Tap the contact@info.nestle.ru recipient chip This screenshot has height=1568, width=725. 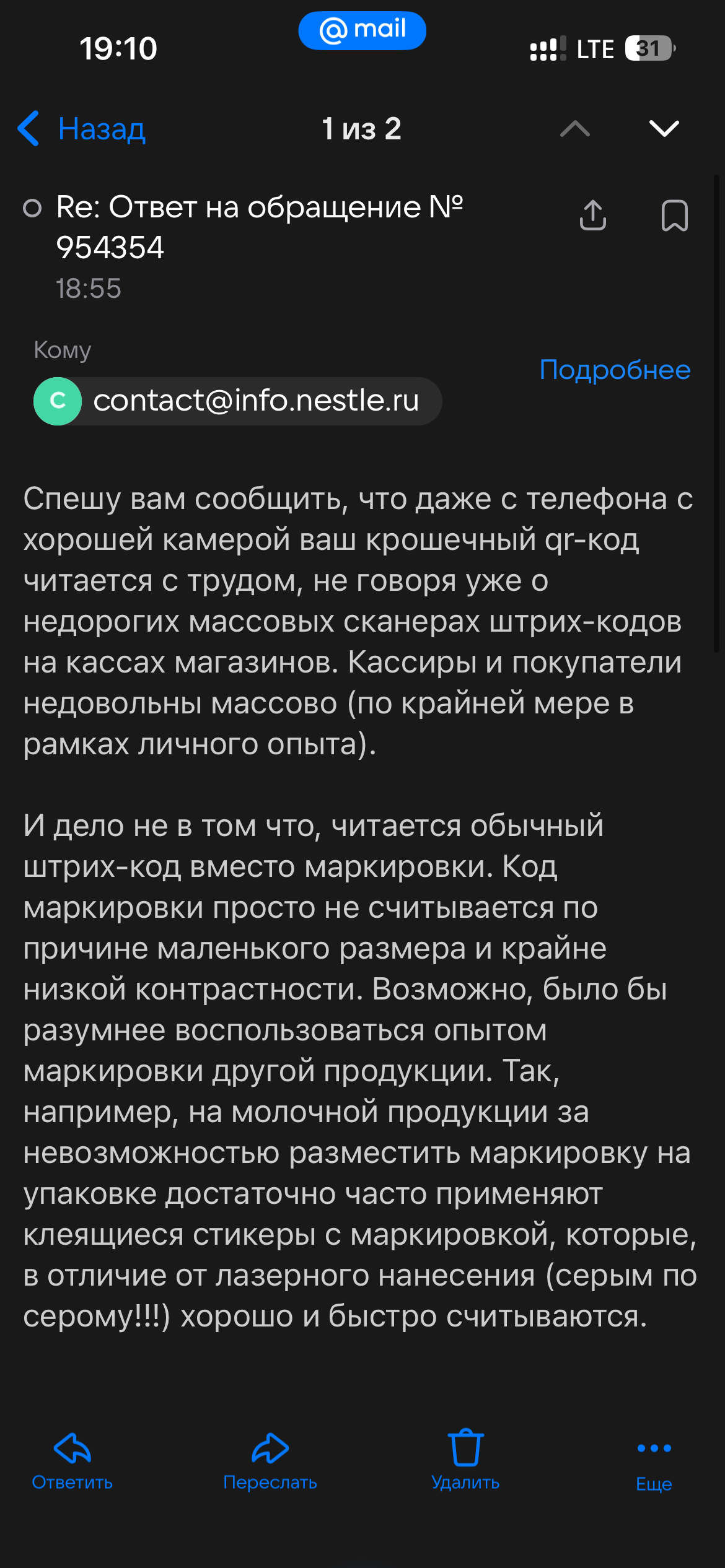pos(238,401)
